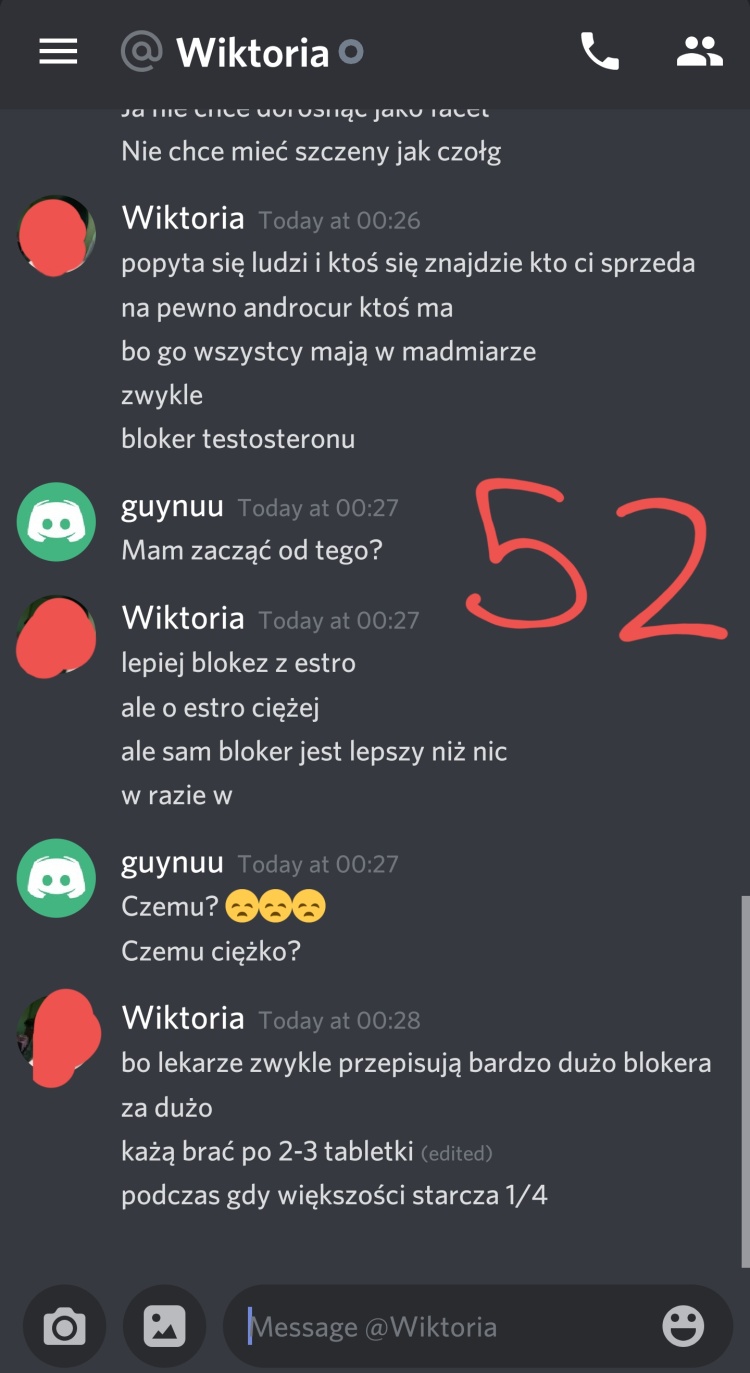This screenshot has height=1373, width=750.
Task: Open the members list icon
Action: (699, 51)
